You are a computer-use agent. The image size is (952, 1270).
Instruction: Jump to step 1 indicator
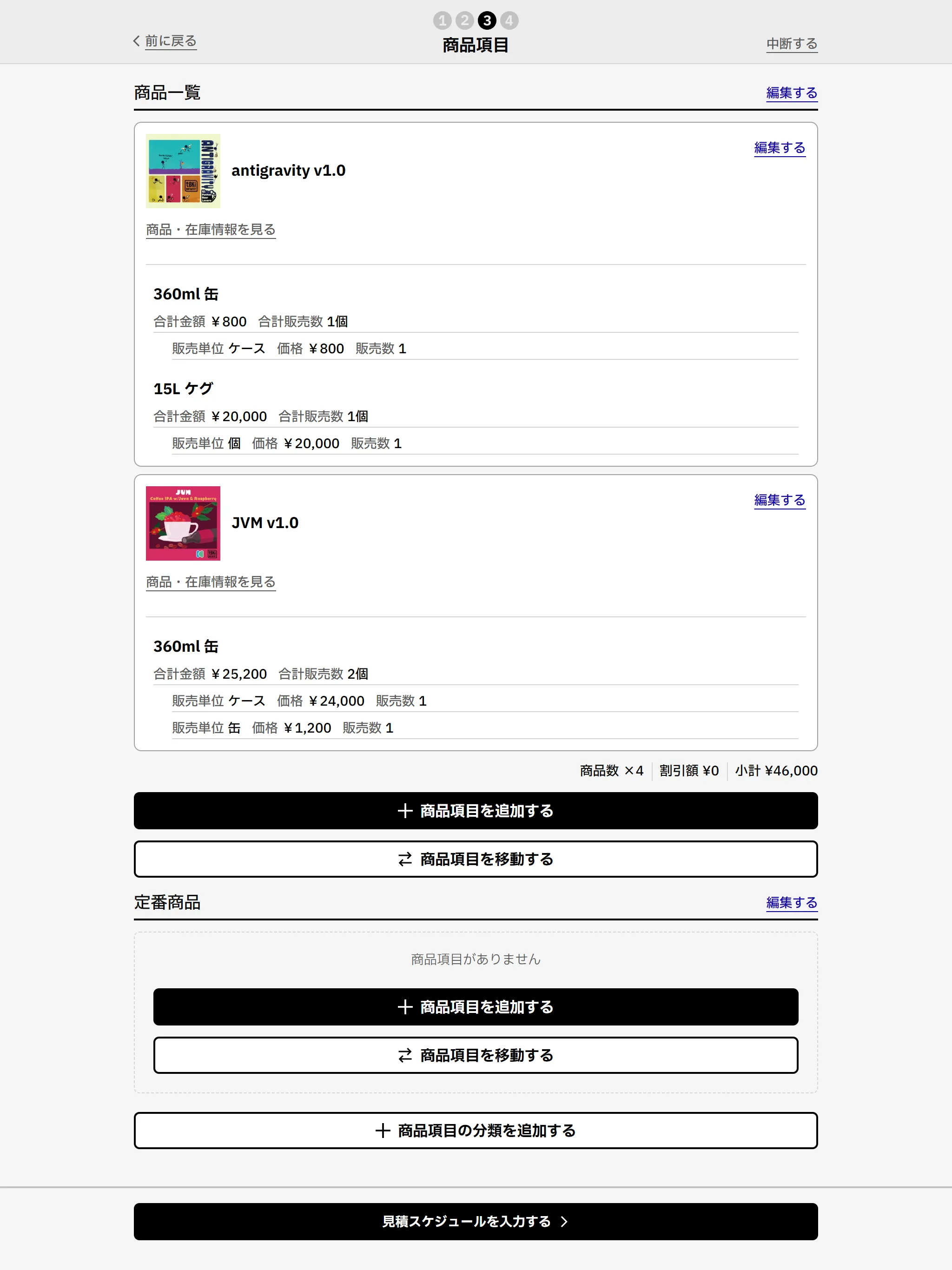[442, 20]
